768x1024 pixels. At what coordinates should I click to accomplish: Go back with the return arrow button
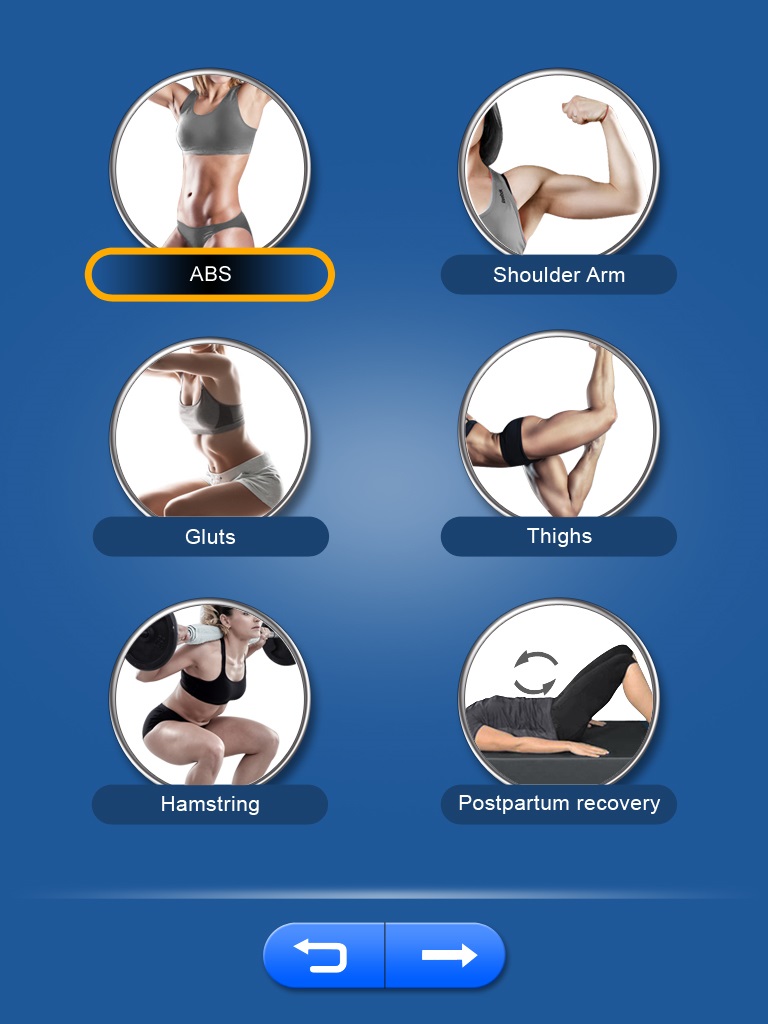323,956
